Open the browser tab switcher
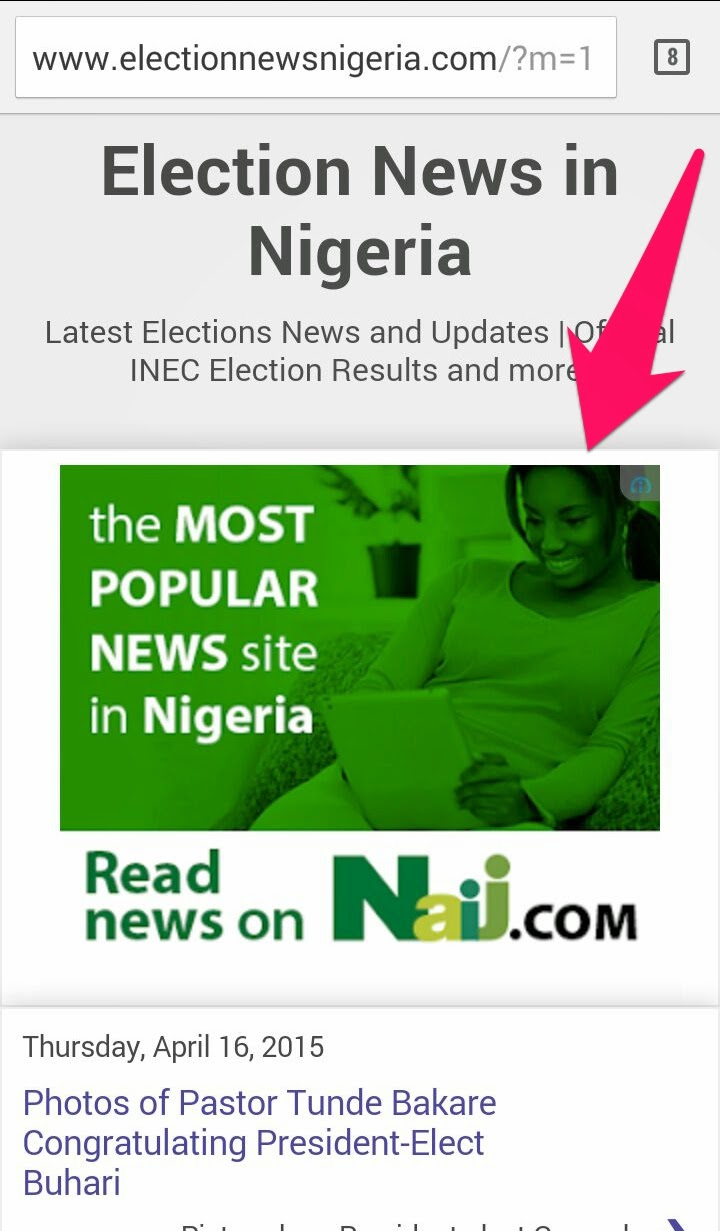Screen dimensions: 720x1231 (x=672, y=58)
